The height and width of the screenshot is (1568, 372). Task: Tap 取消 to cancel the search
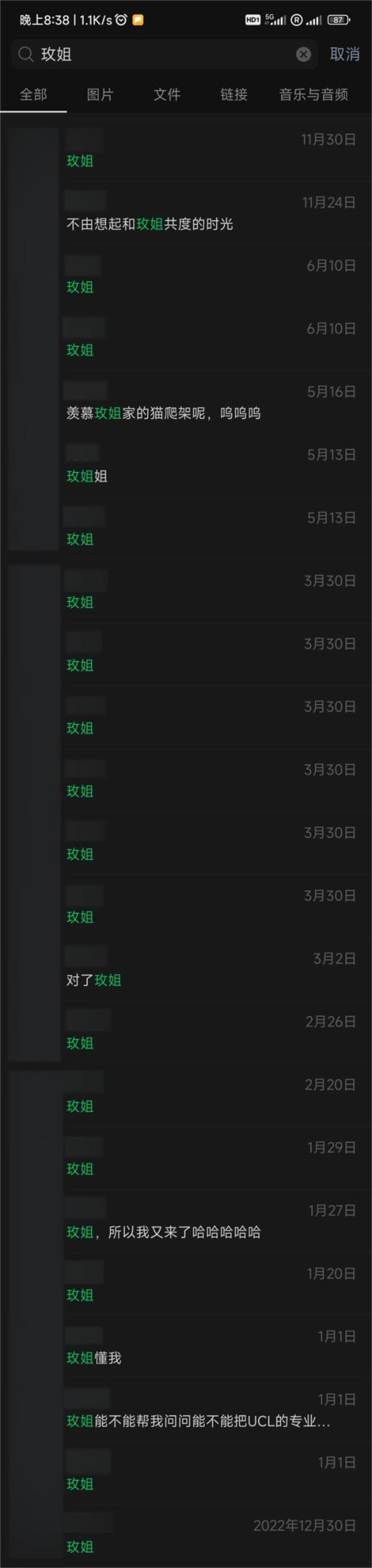[x=344, y=55]
